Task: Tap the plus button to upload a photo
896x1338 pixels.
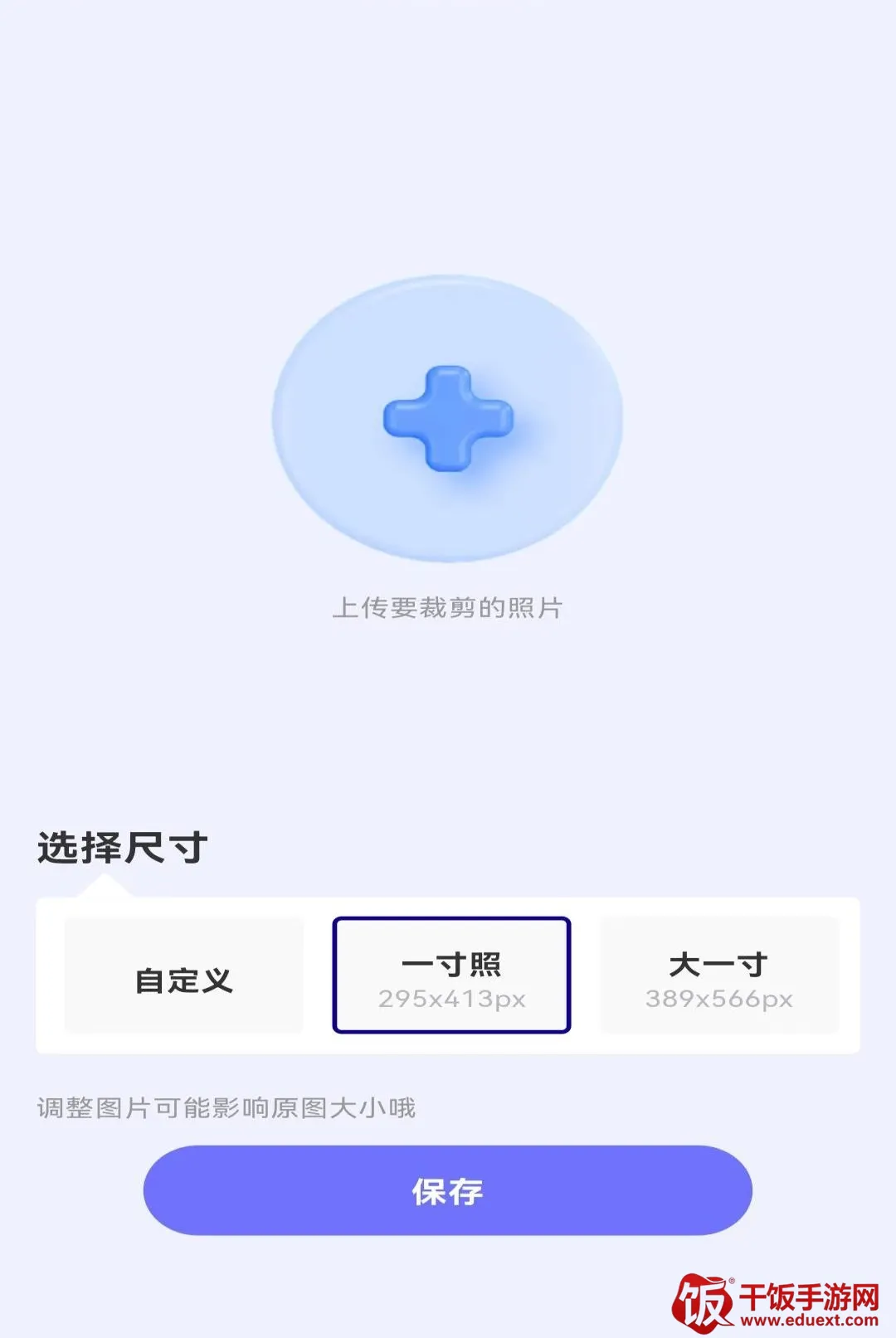Action: click(448, 419)
